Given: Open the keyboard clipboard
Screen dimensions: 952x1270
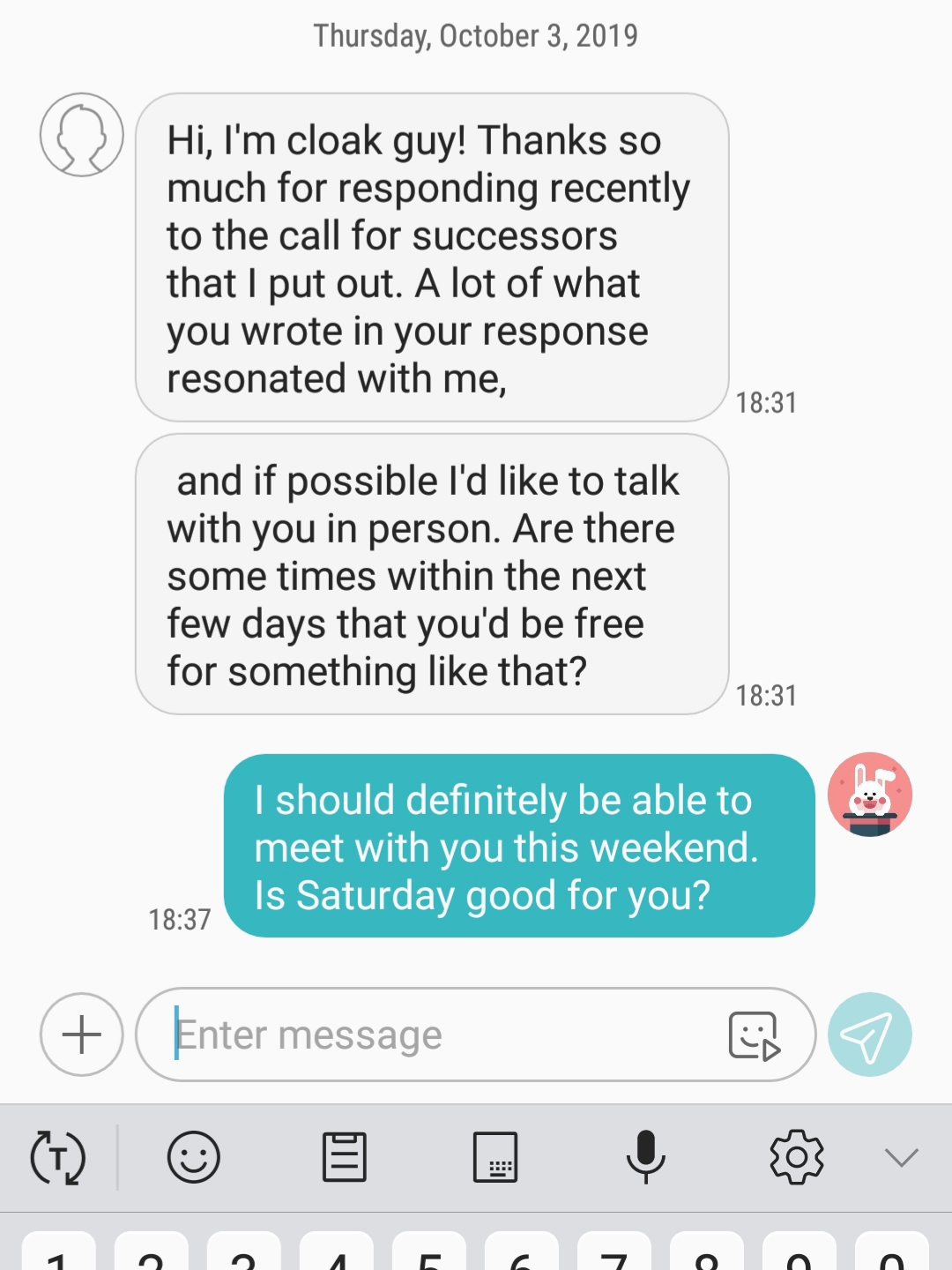Looking at the screenshot, I should [x=344, y=1157].
